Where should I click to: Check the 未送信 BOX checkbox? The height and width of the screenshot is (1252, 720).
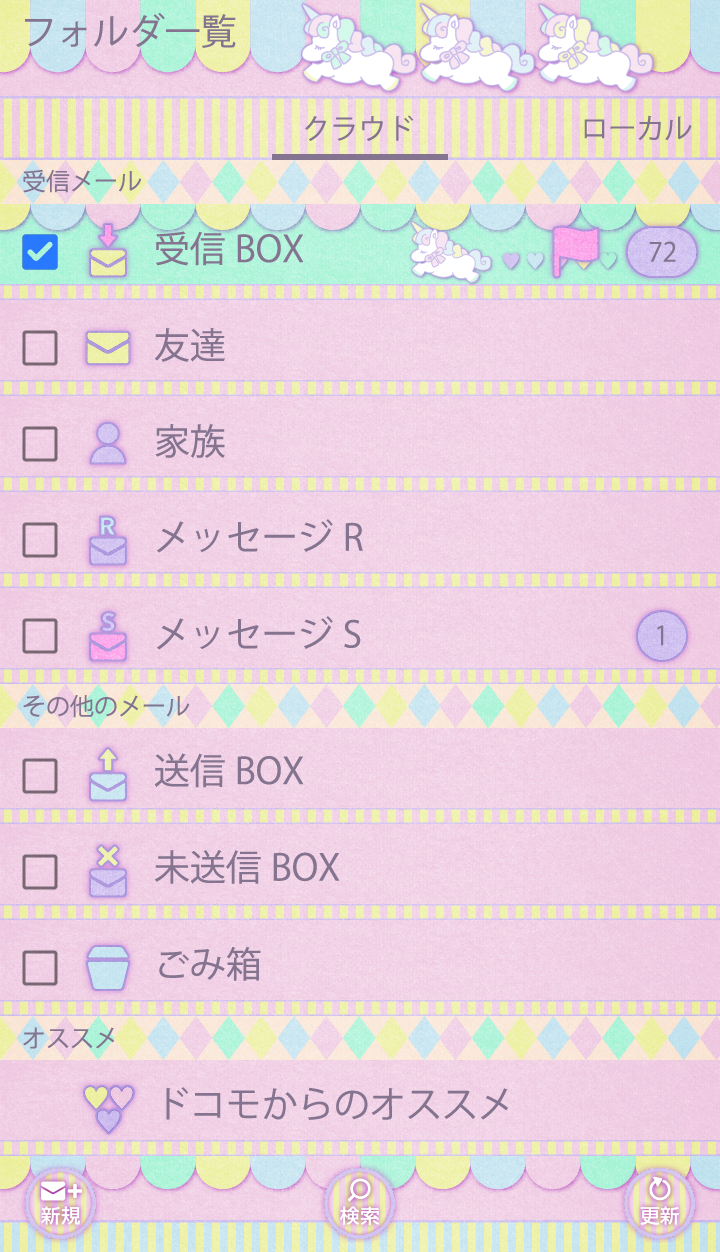click(x=40, y=871)
